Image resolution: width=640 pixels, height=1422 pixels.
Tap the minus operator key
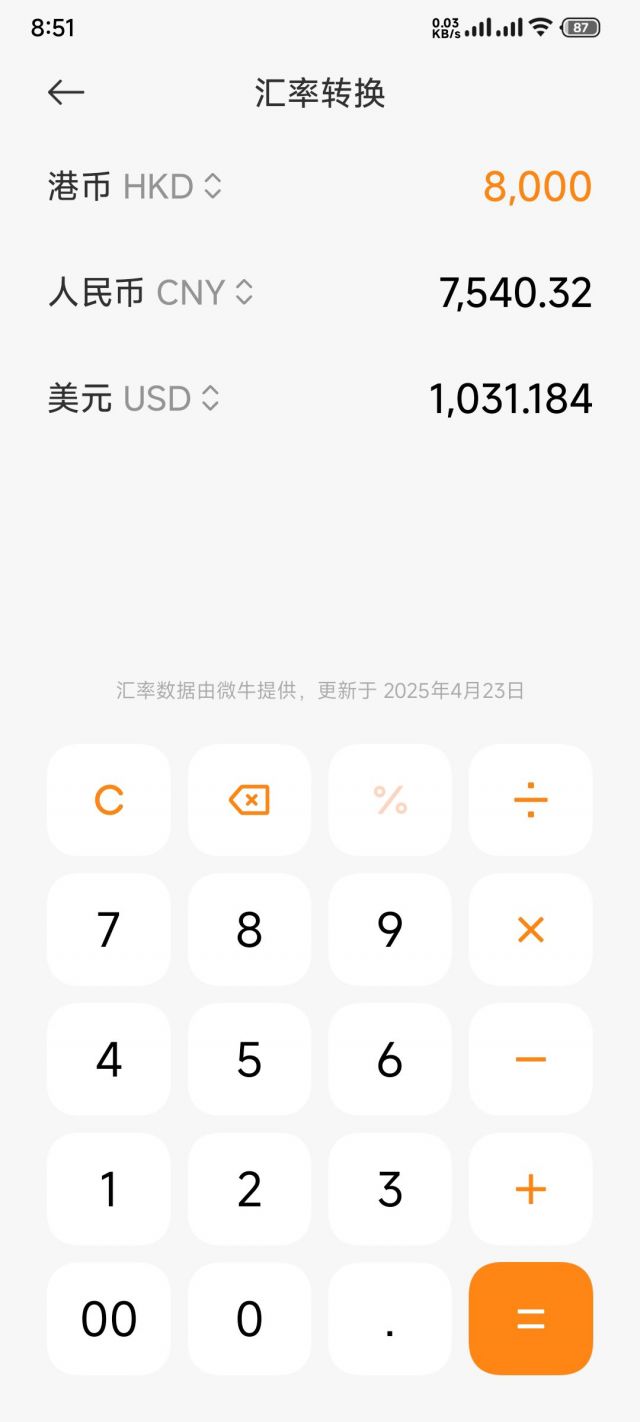coord(531,1059)
